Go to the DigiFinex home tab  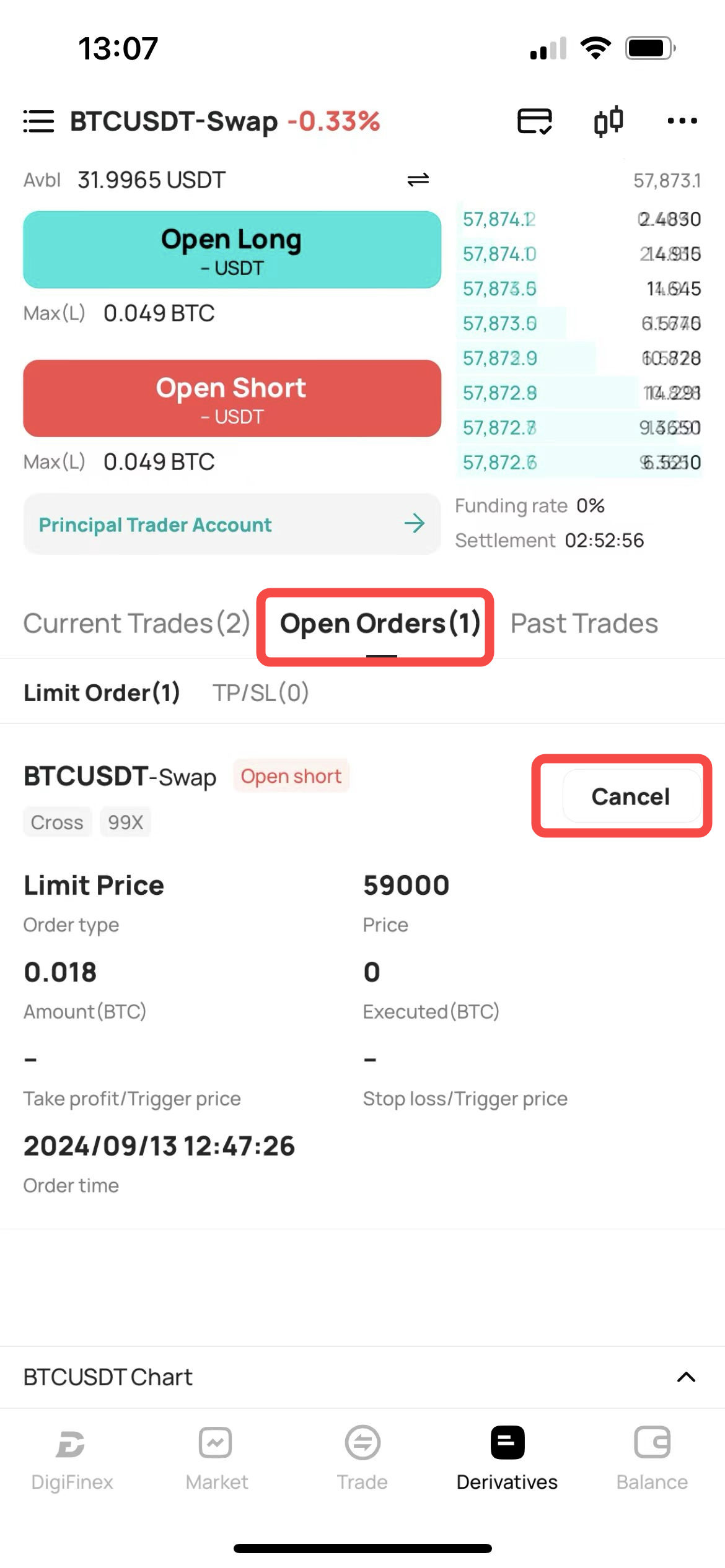point(72,1459)
